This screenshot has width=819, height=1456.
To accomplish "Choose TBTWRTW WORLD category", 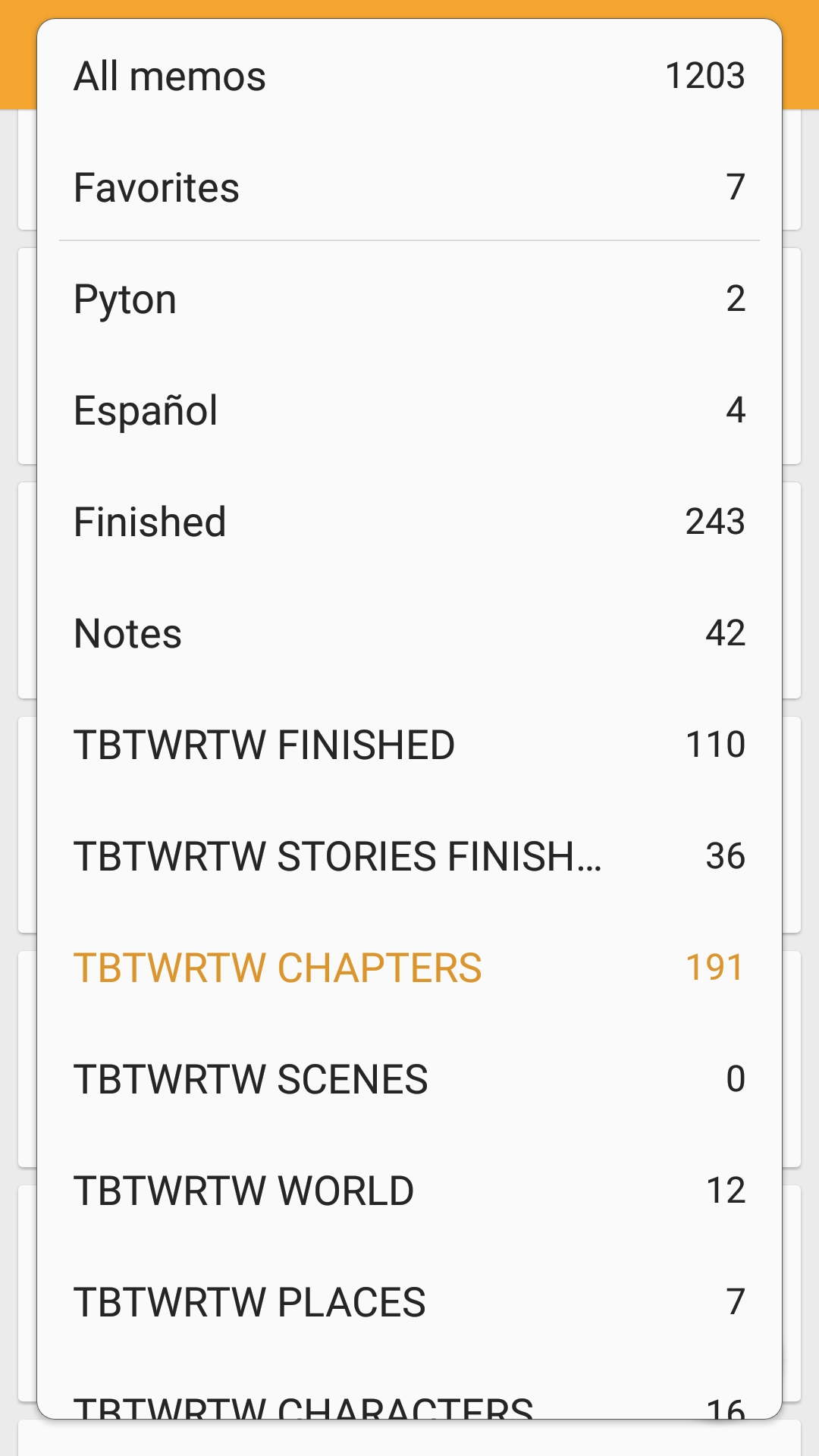I will pyautogui.click(x=409, y=1191).
